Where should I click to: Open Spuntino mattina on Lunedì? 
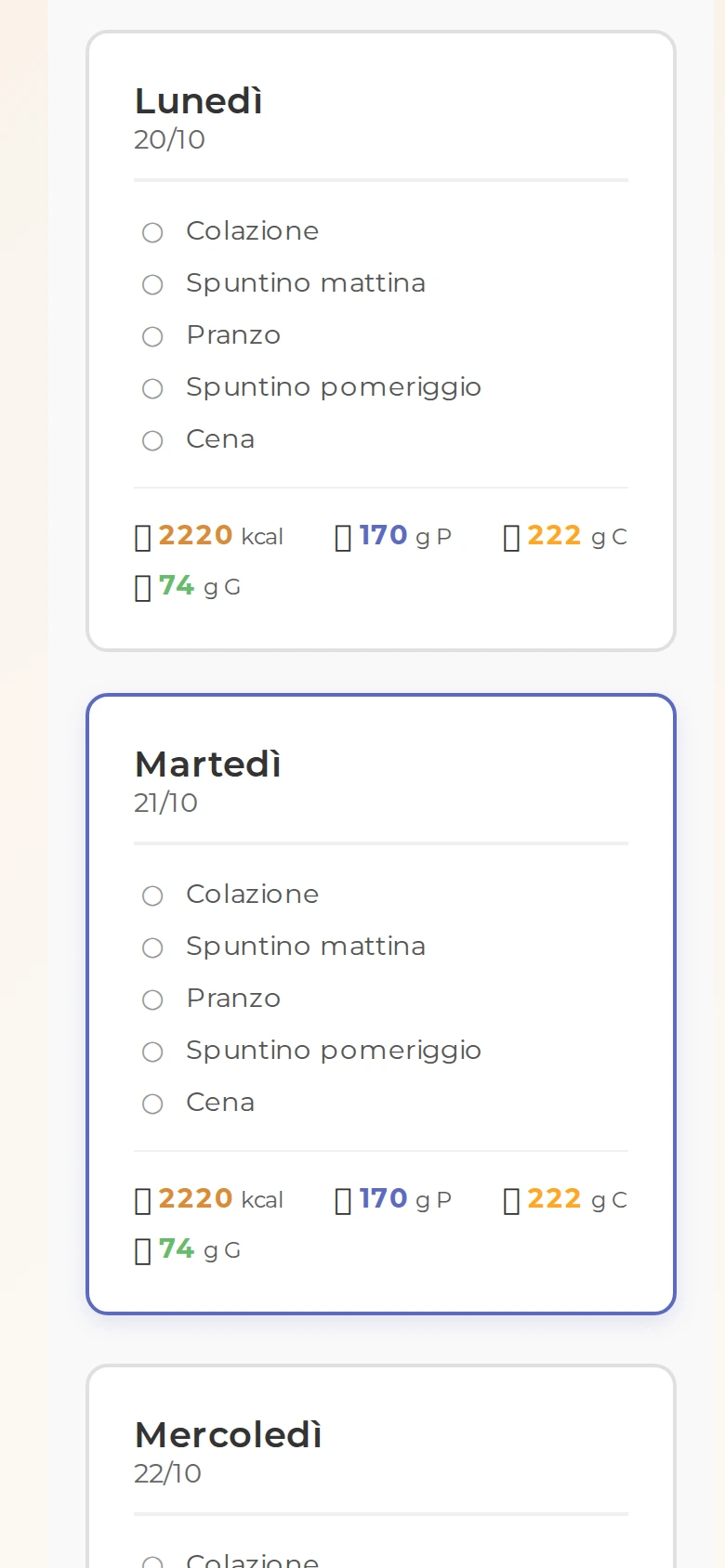click(x=307, y=283)
